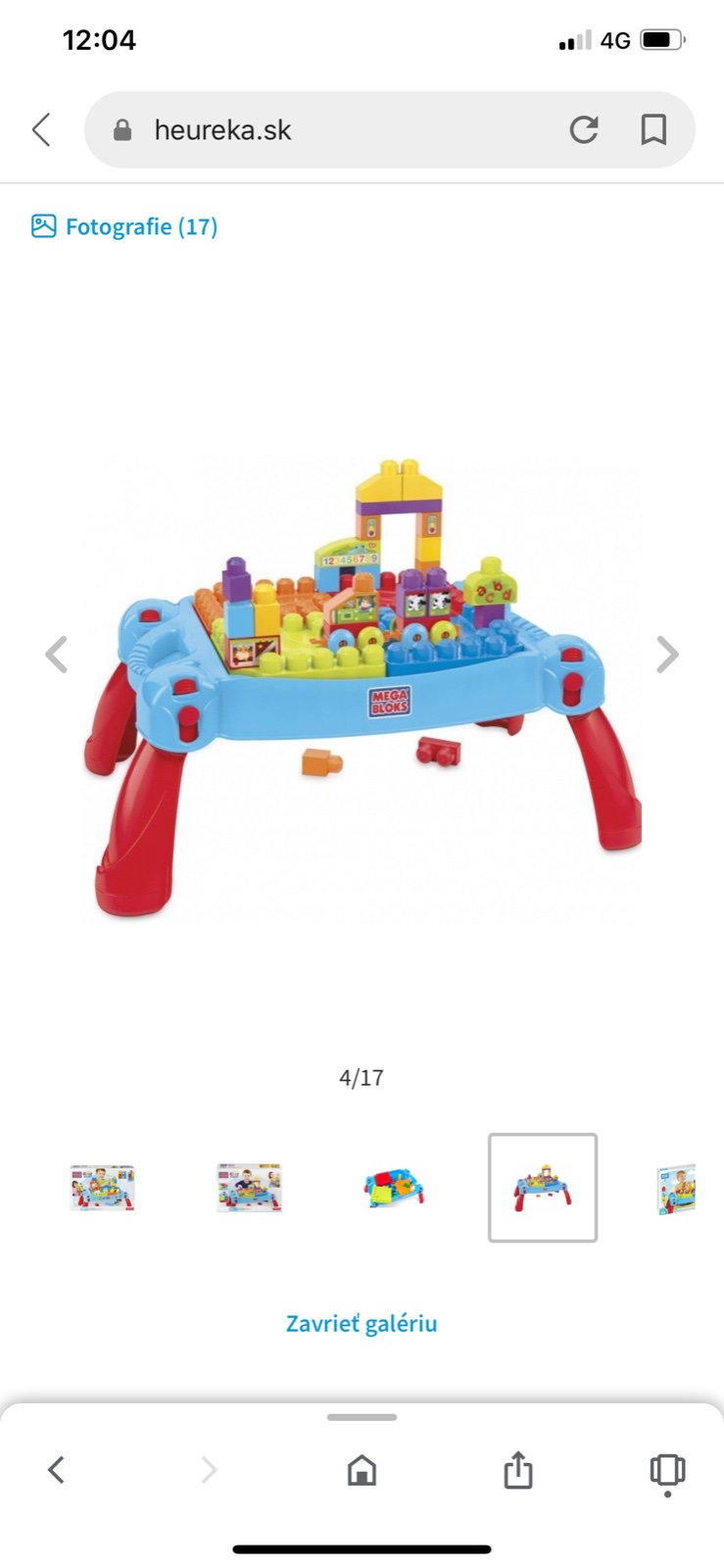724x1568 pixels.
Task: Show the next gallery photo
Action: [x=667, y=655]
